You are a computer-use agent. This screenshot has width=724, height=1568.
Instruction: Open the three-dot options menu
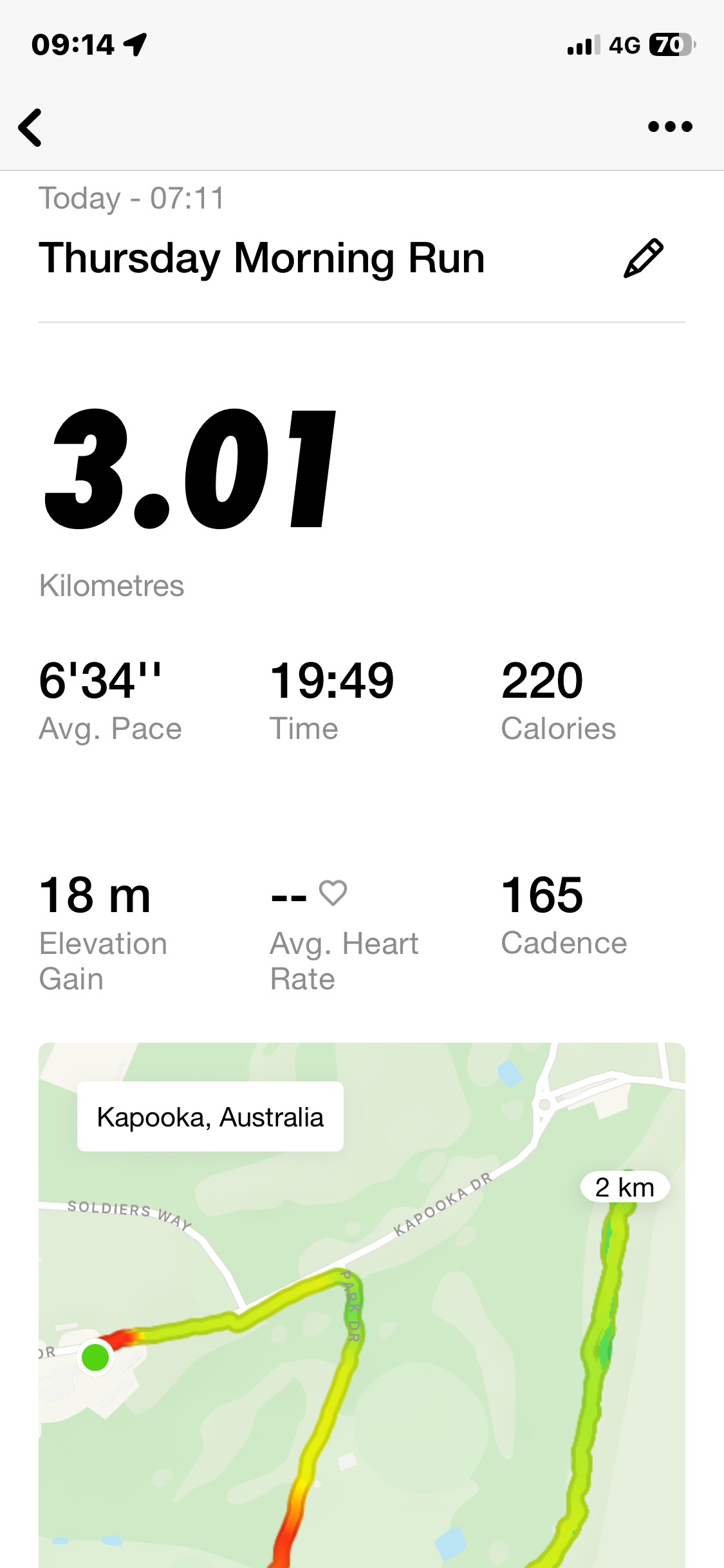pyautogui.click(x=670, y=126)
